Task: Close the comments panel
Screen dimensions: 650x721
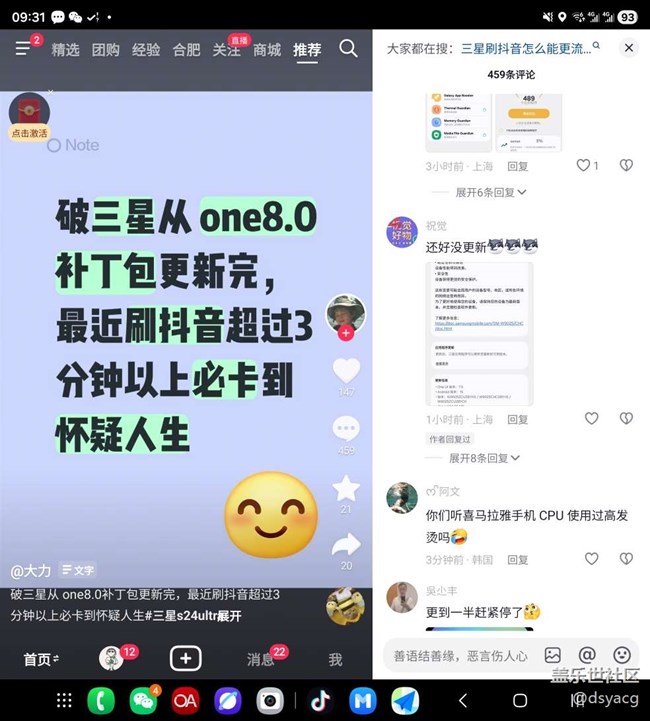Action: 628,47
